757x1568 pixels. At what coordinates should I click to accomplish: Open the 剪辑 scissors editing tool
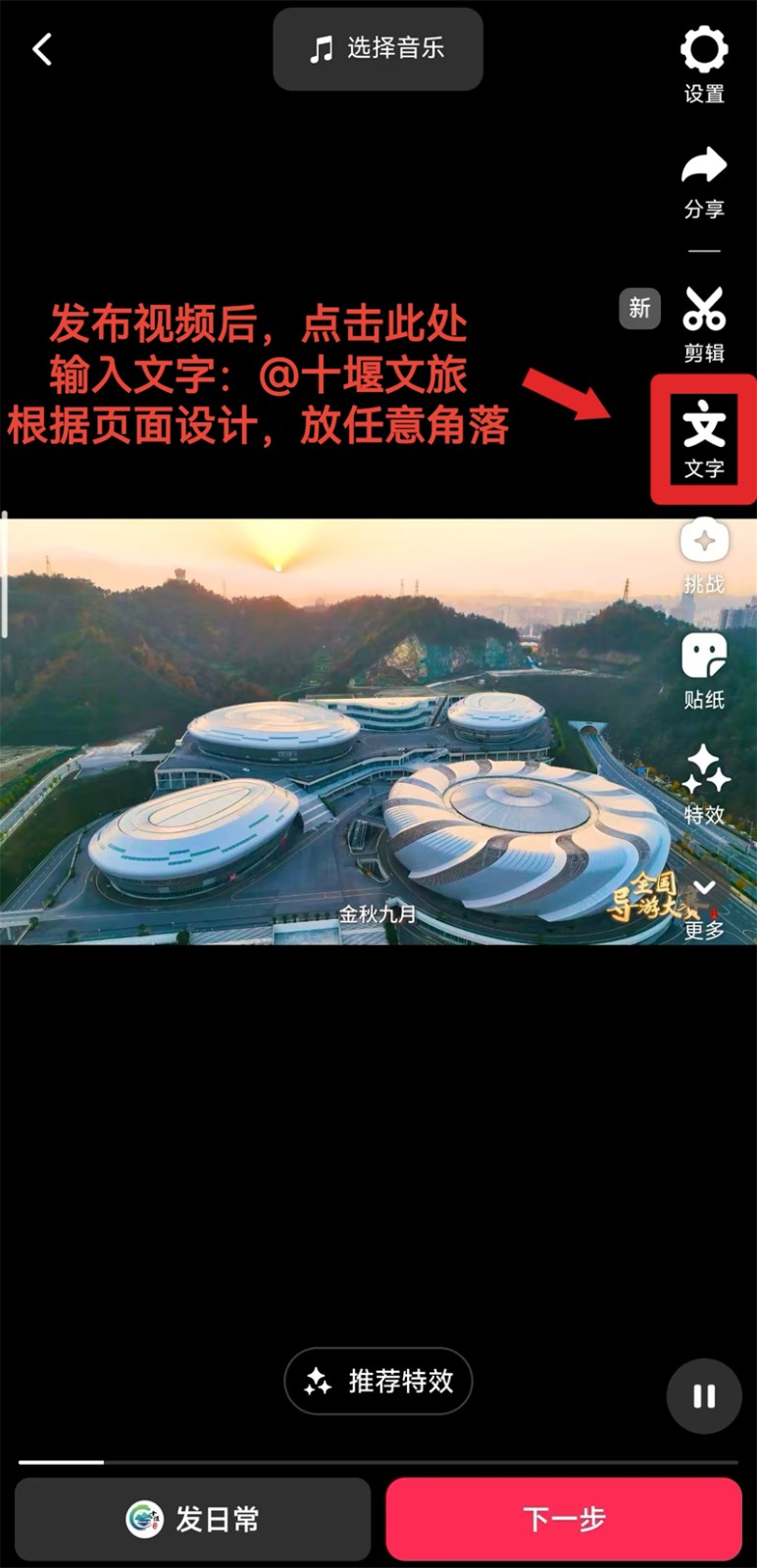(x=704, y=323)
